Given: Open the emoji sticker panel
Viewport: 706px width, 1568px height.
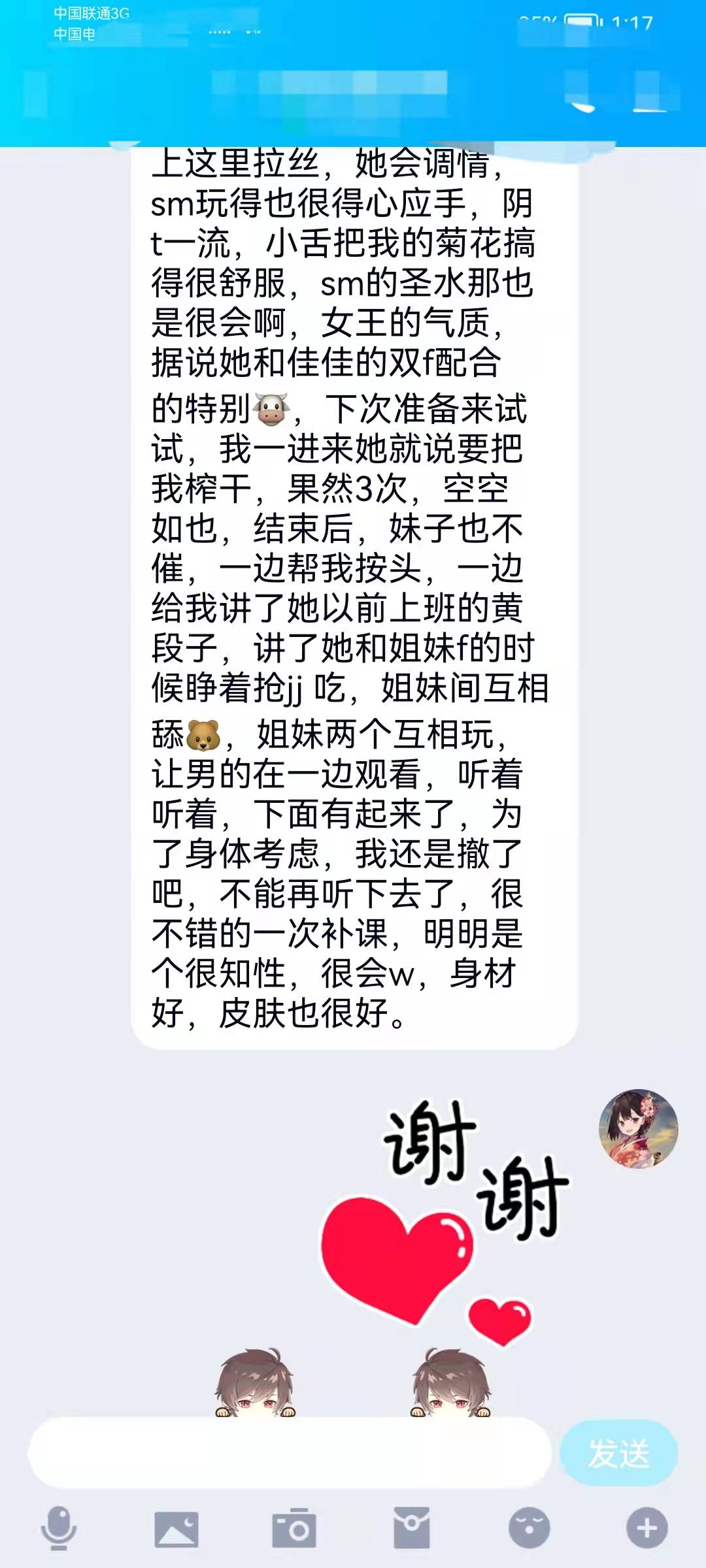Looking at the screenshot, I should point(529,1529).
